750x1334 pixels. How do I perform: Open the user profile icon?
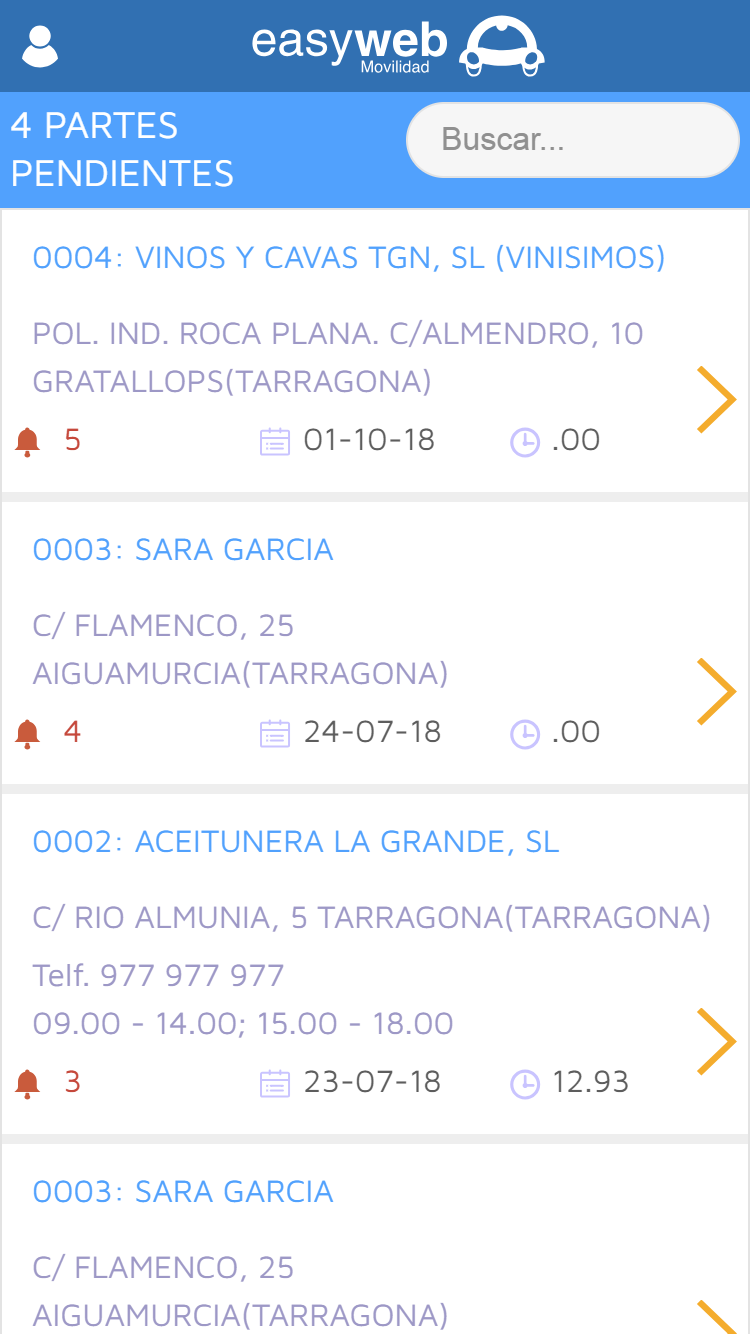pyautogui.click(x=40, y=46)
